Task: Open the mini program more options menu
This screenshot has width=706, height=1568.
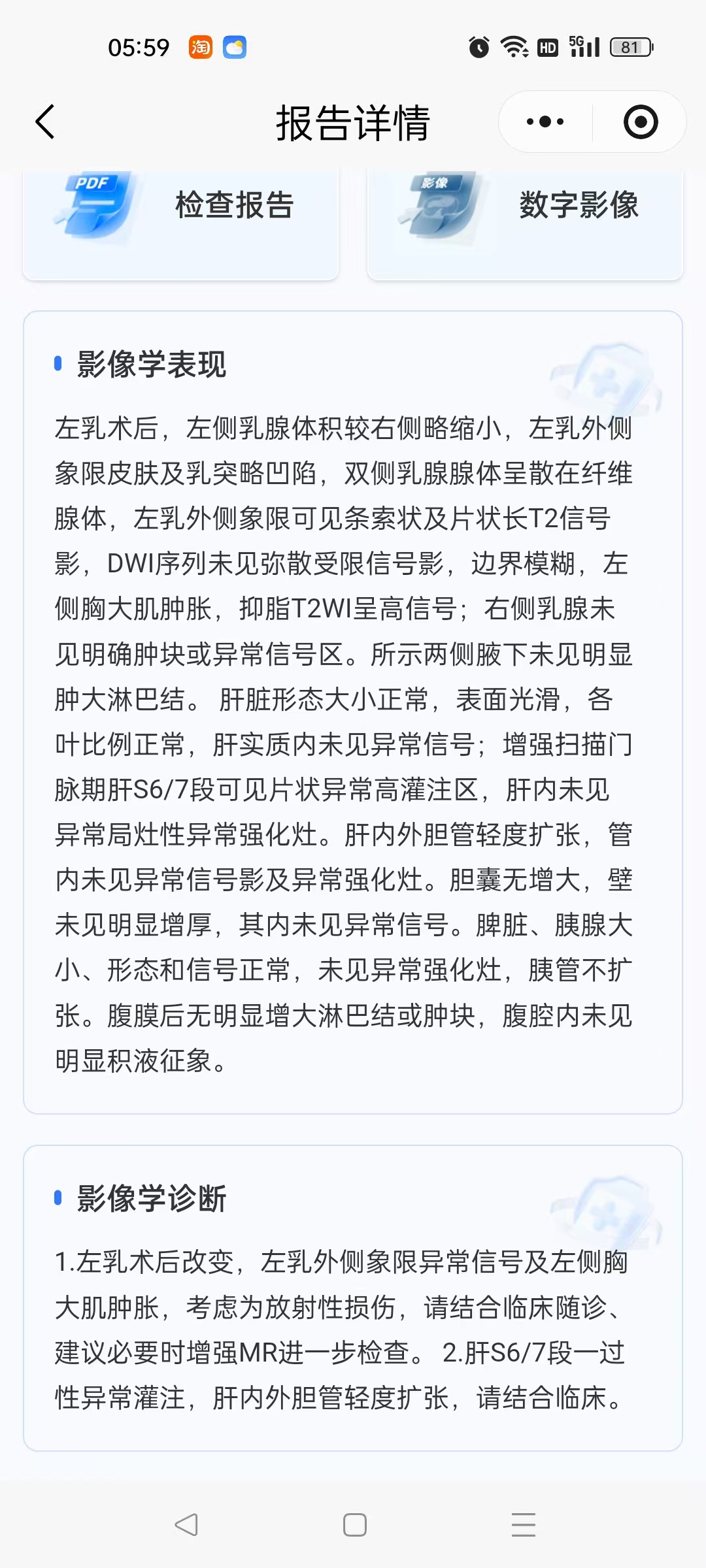Action: [x=545, y=122]
